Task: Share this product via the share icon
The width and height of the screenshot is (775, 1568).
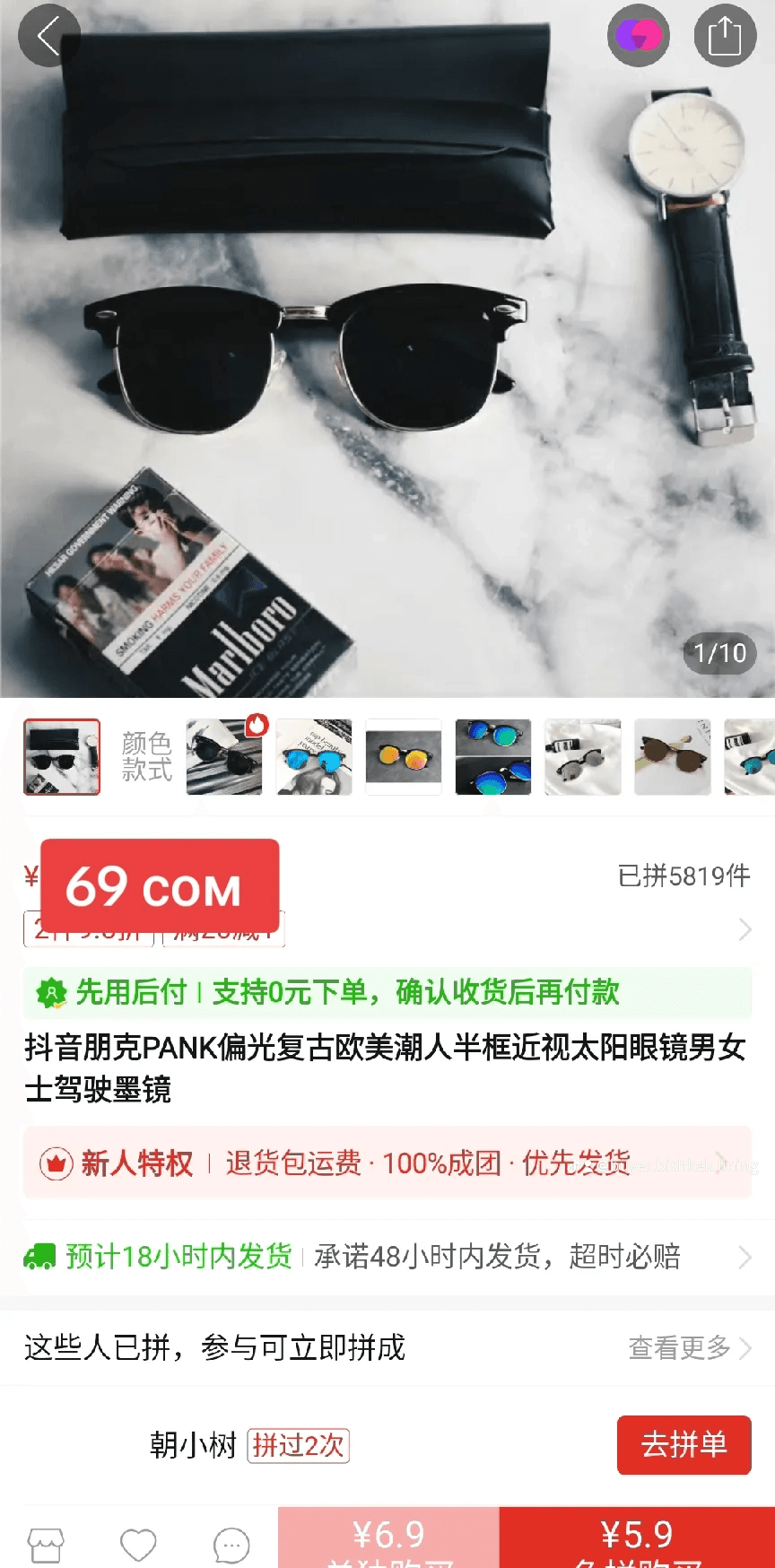Action: (x=725, y=36)
